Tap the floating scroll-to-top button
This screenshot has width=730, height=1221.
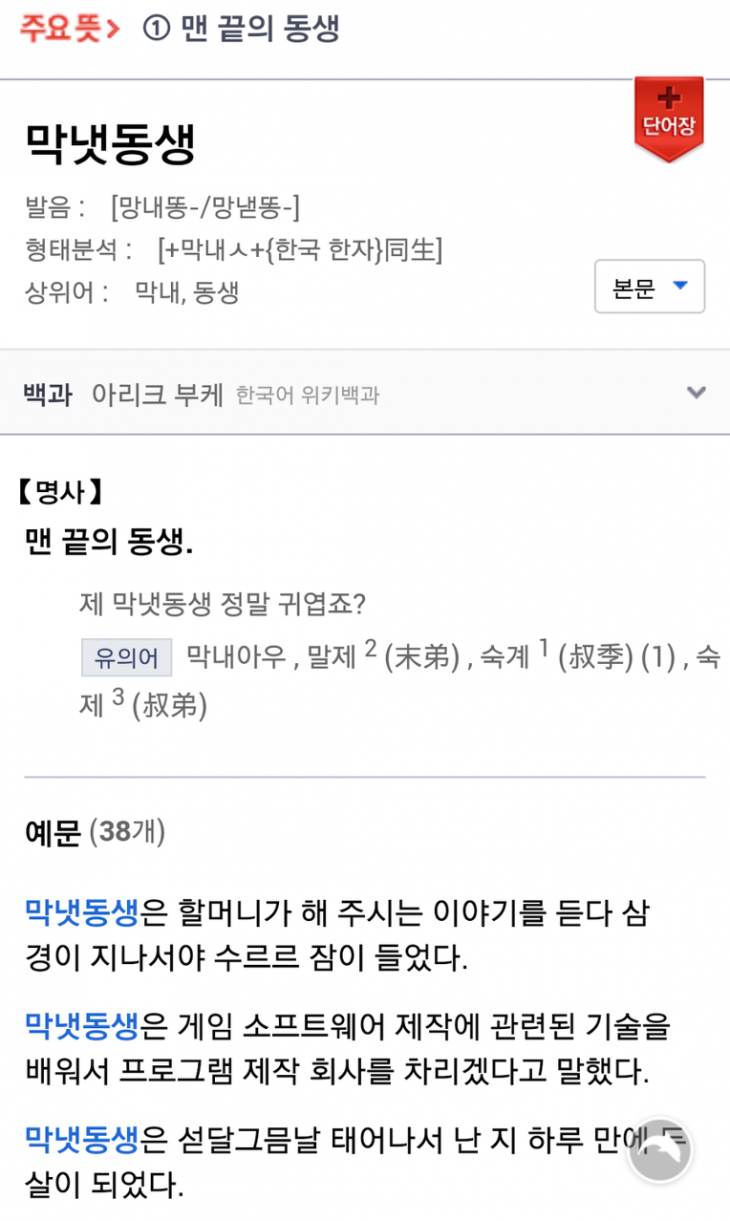point(660,1152)
